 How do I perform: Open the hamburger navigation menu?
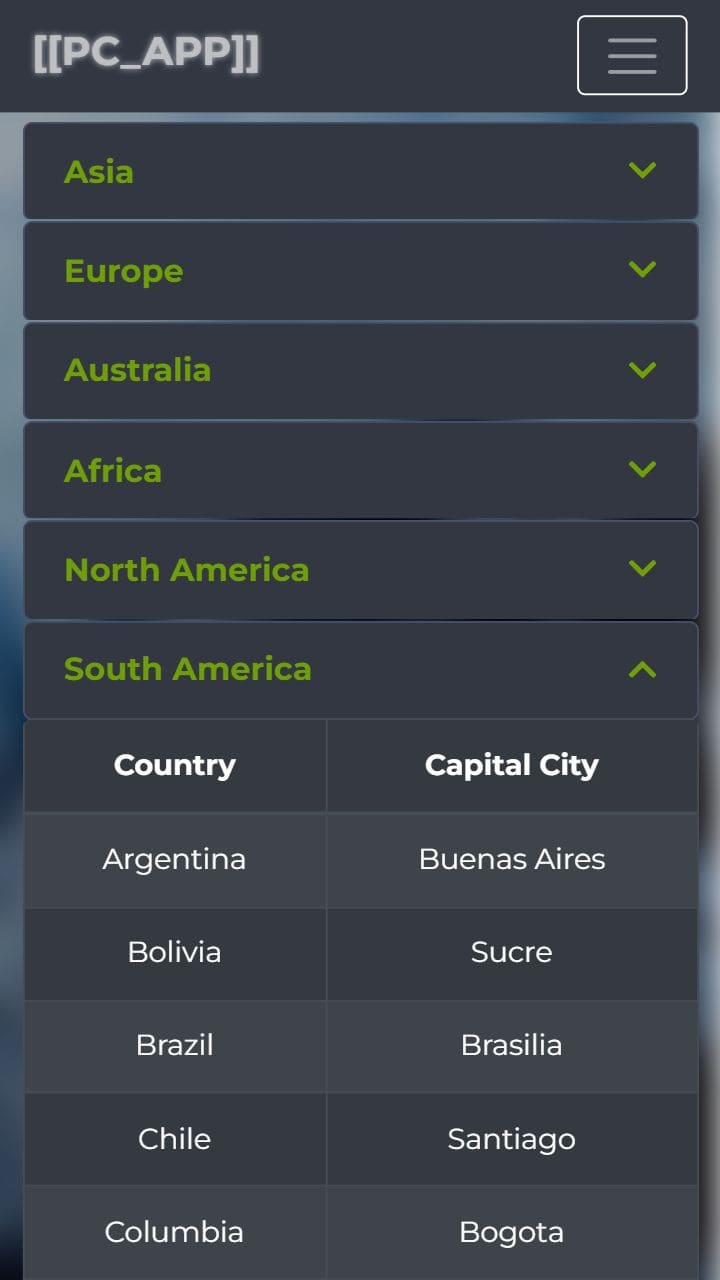(632, 55)
